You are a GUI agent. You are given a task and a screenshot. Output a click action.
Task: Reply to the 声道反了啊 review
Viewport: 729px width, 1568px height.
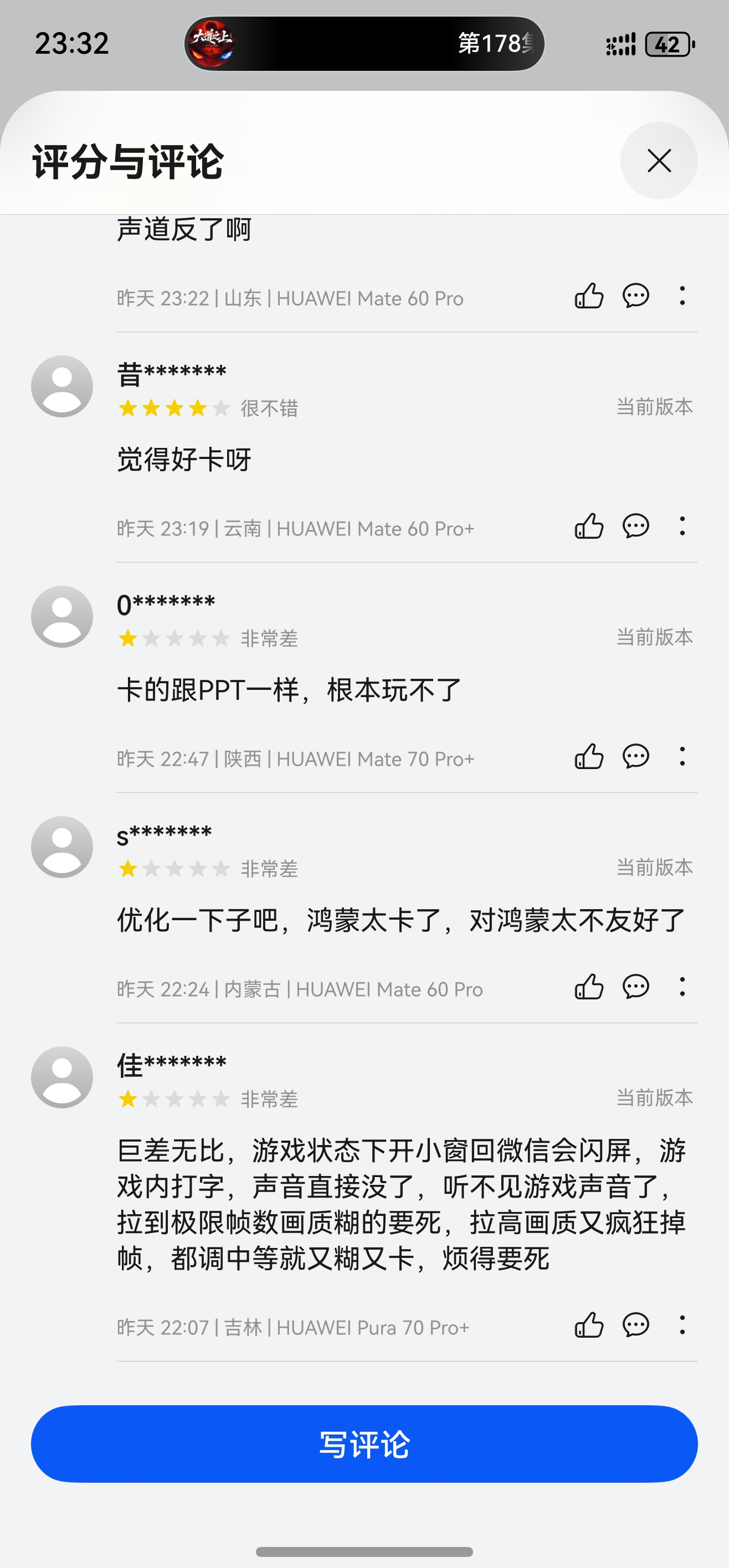click(636, 296)
